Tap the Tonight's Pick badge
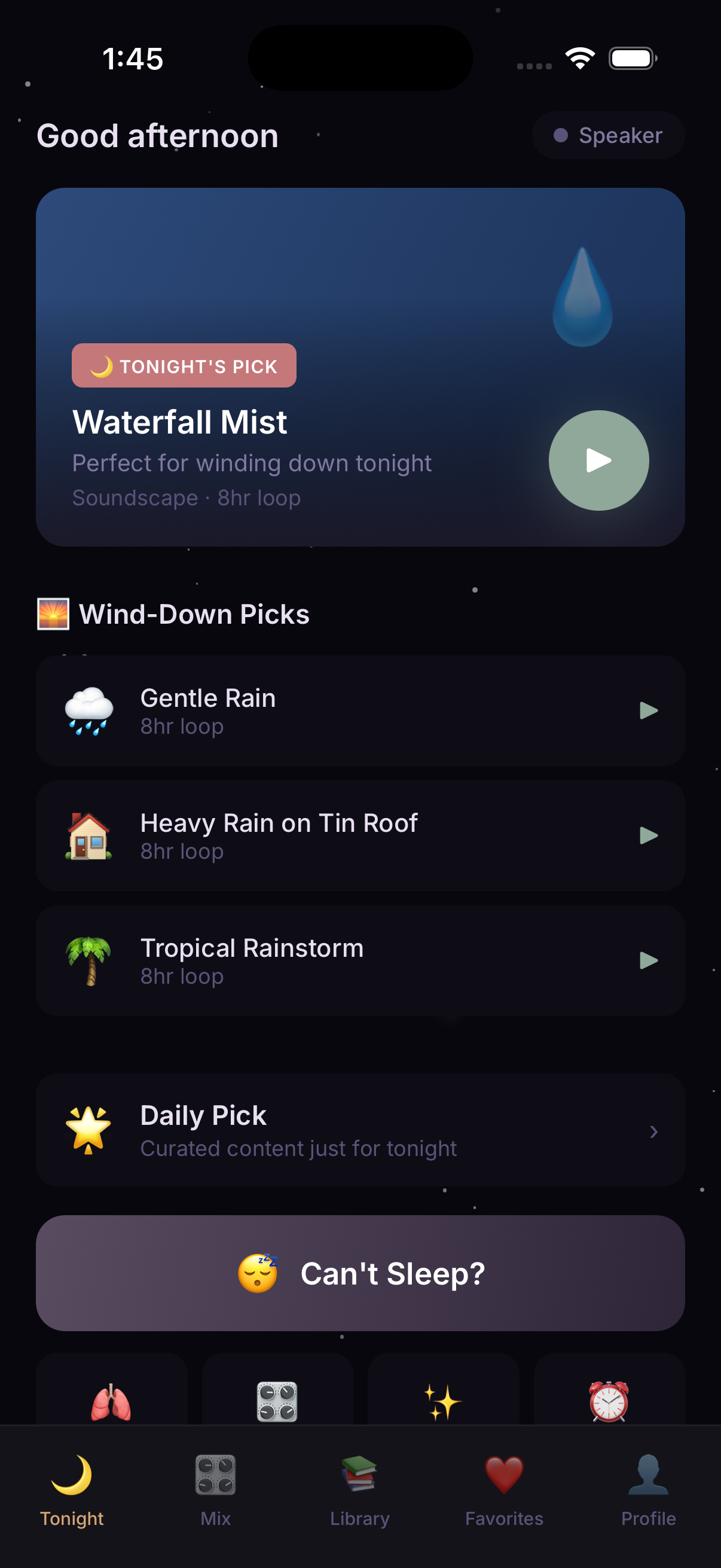721x1568 pixels. (184, 365)
